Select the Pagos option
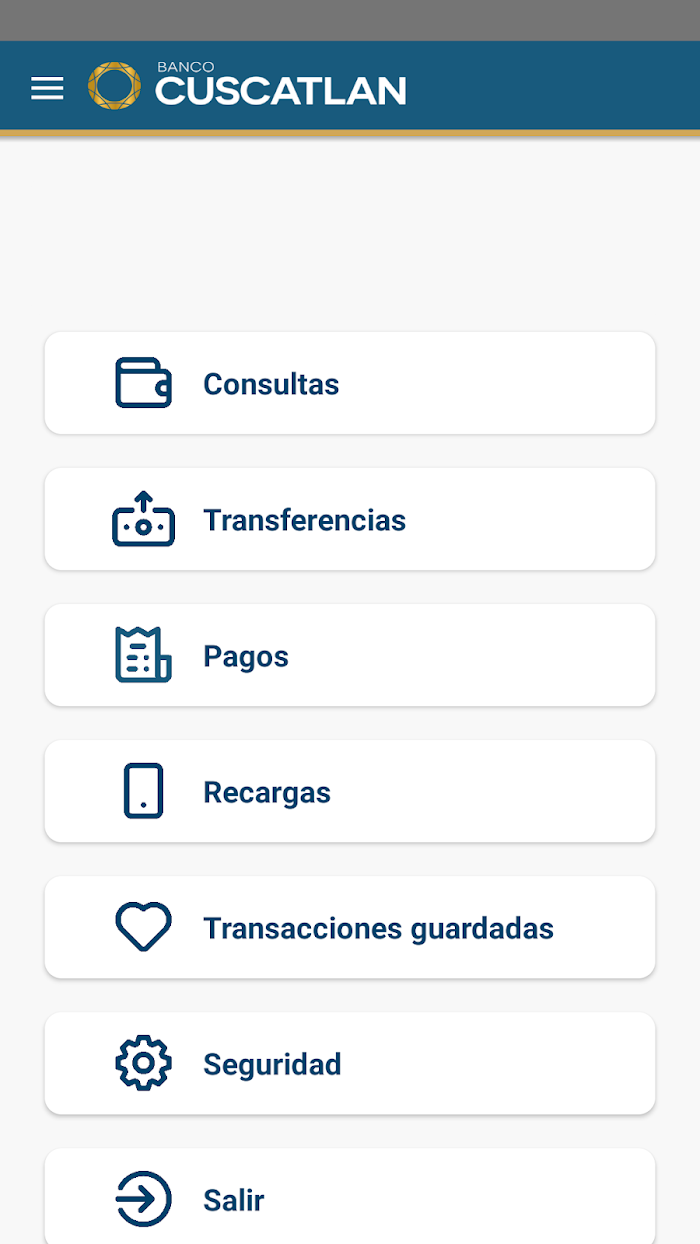700x1244 pixels. (350, 655)
